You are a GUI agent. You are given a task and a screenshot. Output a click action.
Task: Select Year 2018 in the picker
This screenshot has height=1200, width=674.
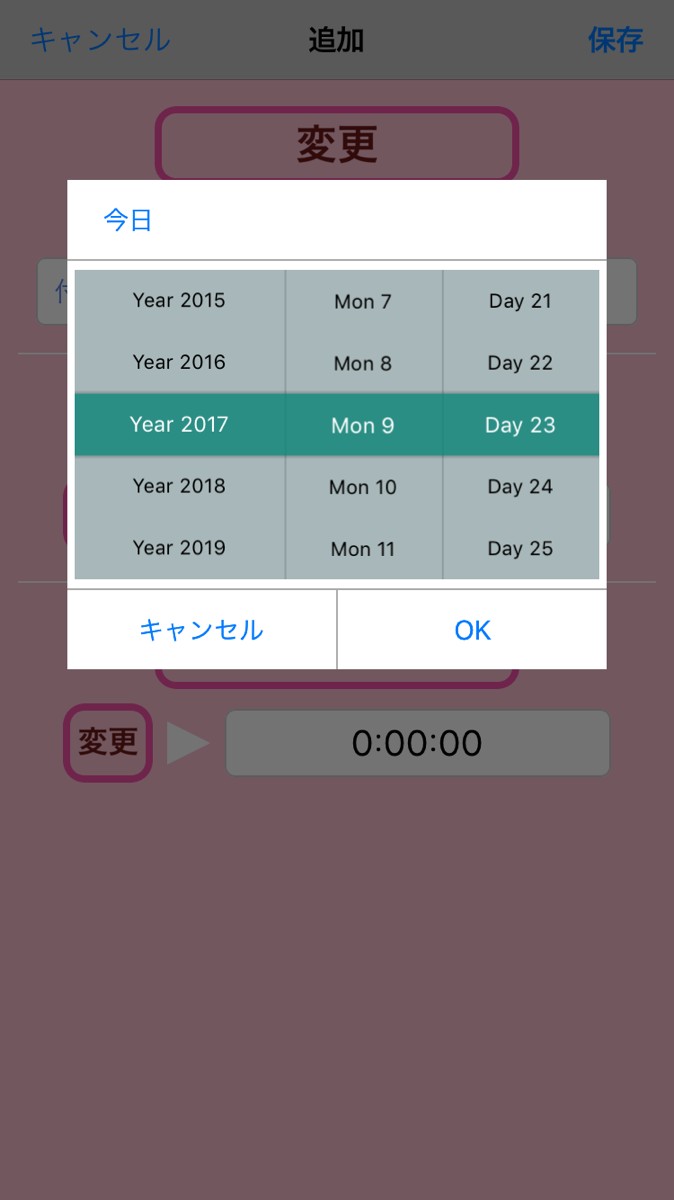(179, 486)
